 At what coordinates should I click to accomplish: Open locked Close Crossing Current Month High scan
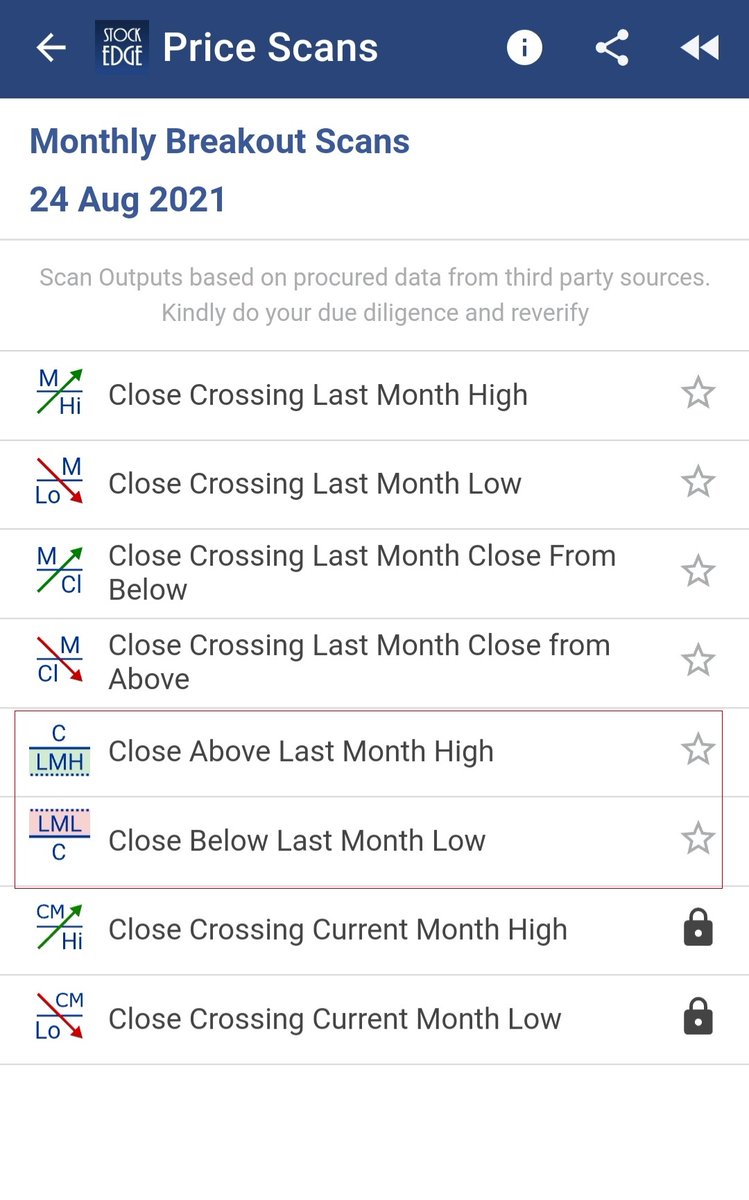(374, 930)
